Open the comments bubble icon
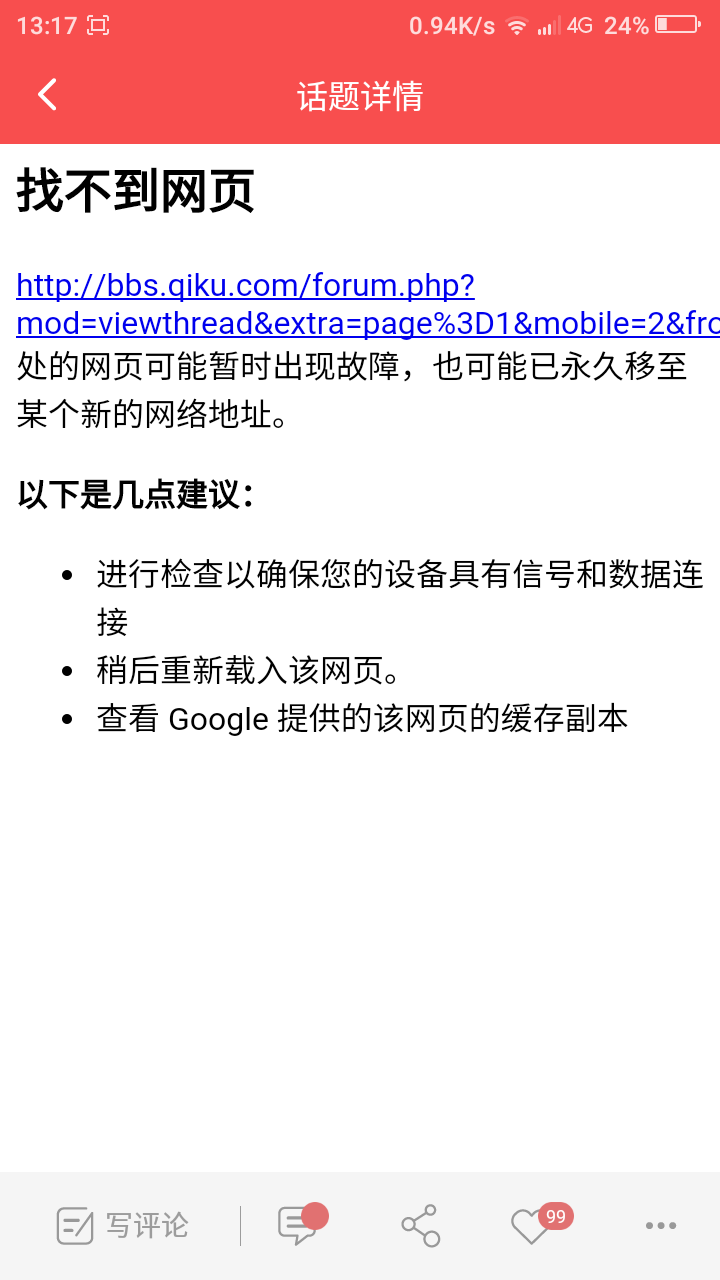The width and height of the screenshot is (720, 1280). click(297, 1225)
